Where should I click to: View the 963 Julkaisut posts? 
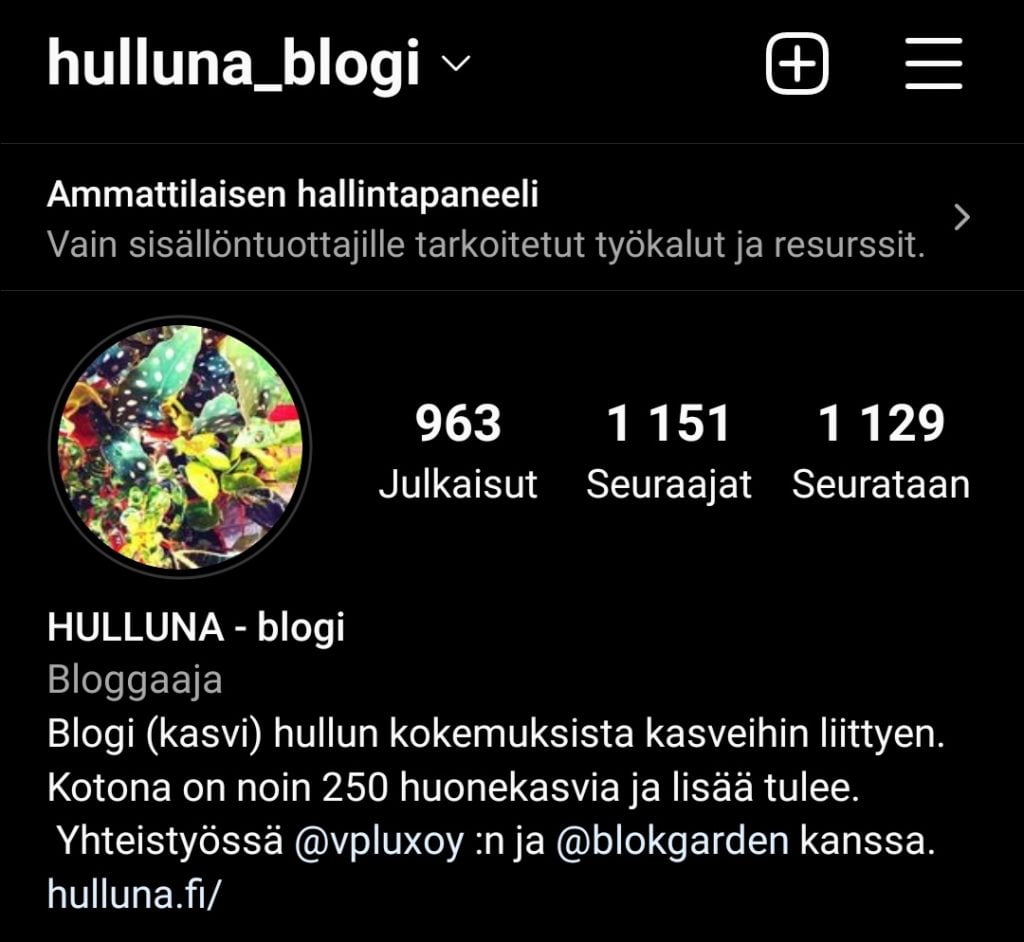tap(458, 450)
